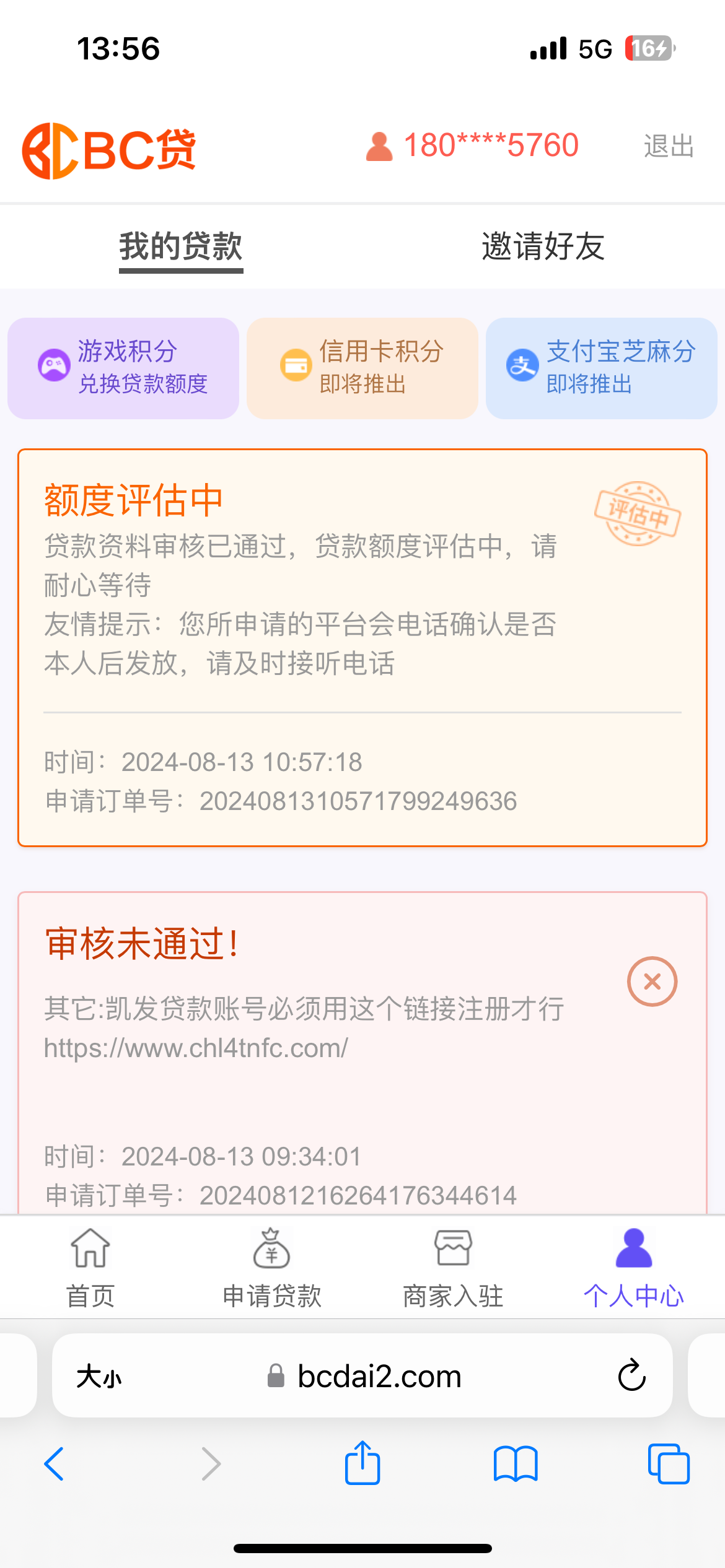Open the 支付宝芝麻分 card
The width and height of the screenshot is (725, 1568).
601,368
